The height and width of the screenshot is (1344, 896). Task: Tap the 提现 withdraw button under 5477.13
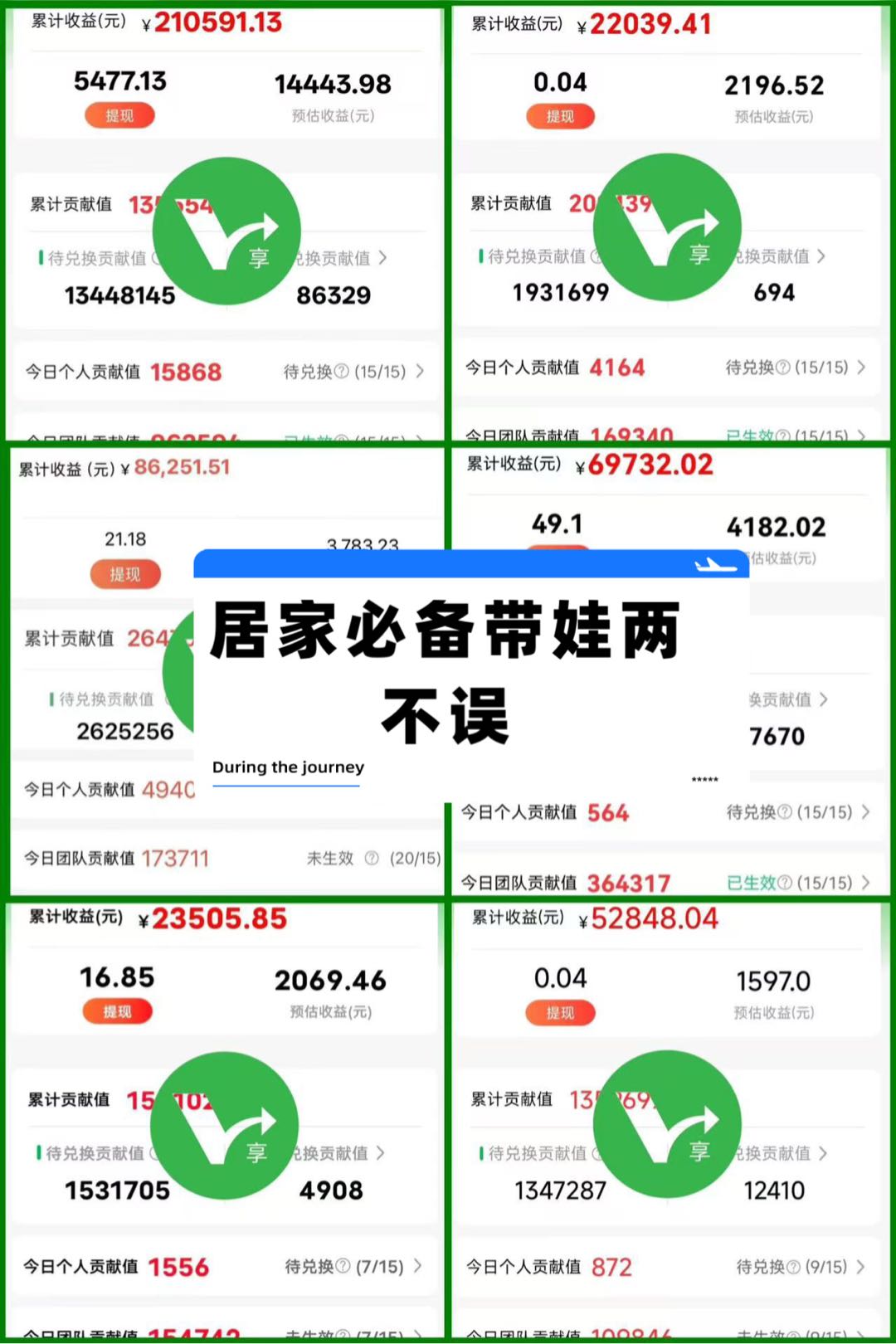click(119, 115)
